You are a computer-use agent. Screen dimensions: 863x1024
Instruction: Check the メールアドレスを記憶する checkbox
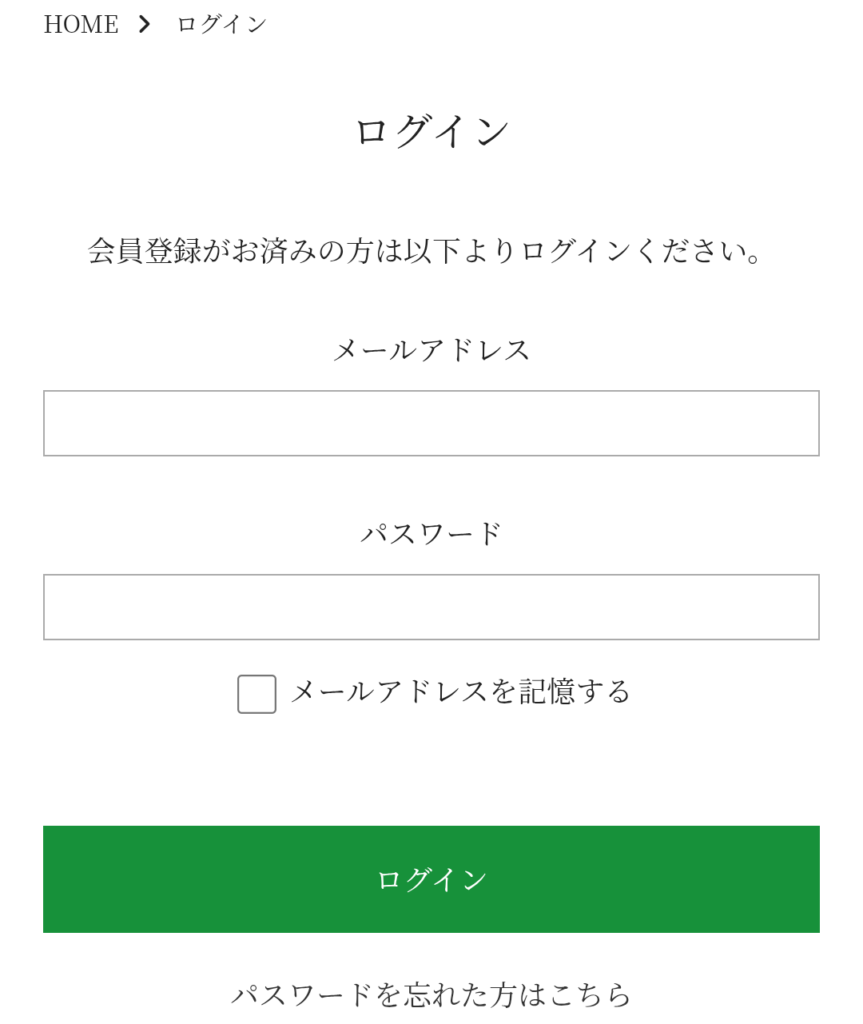257,694
